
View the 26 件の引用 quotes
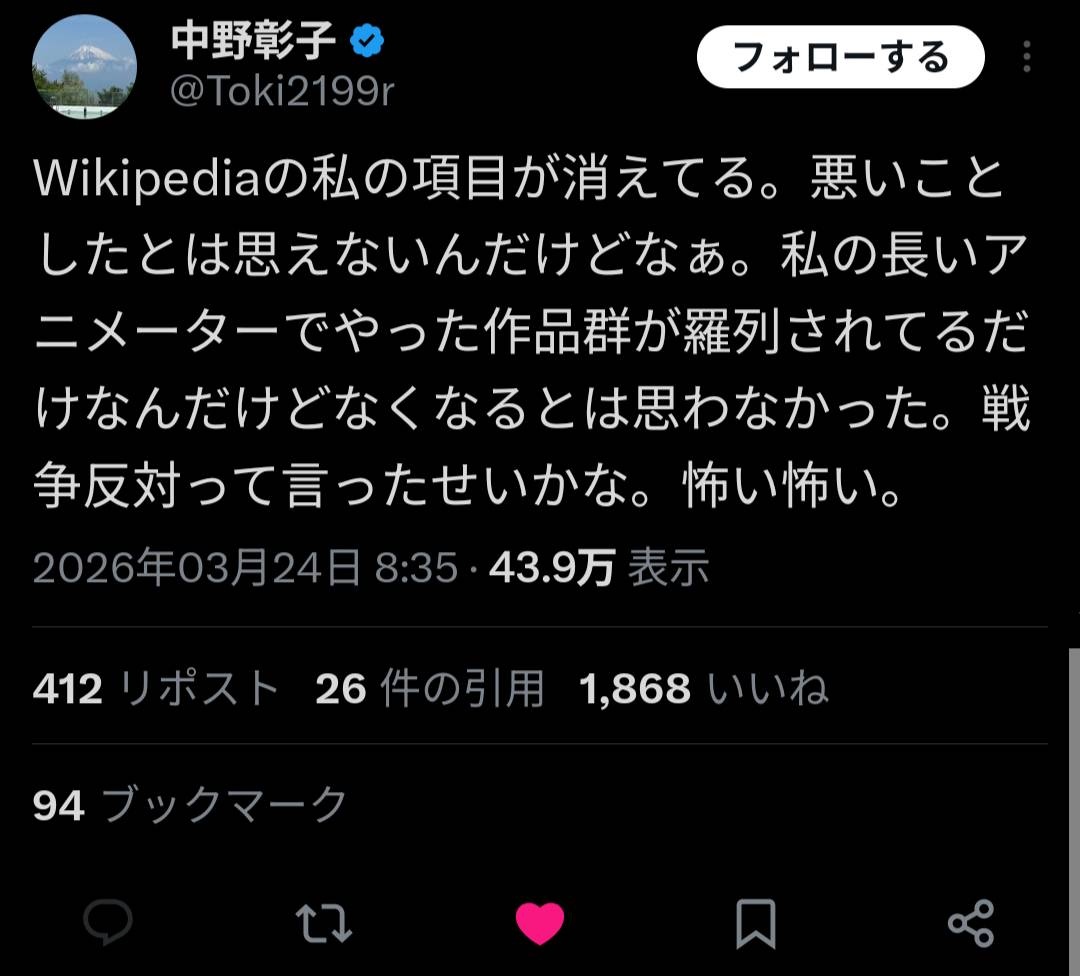430,689
